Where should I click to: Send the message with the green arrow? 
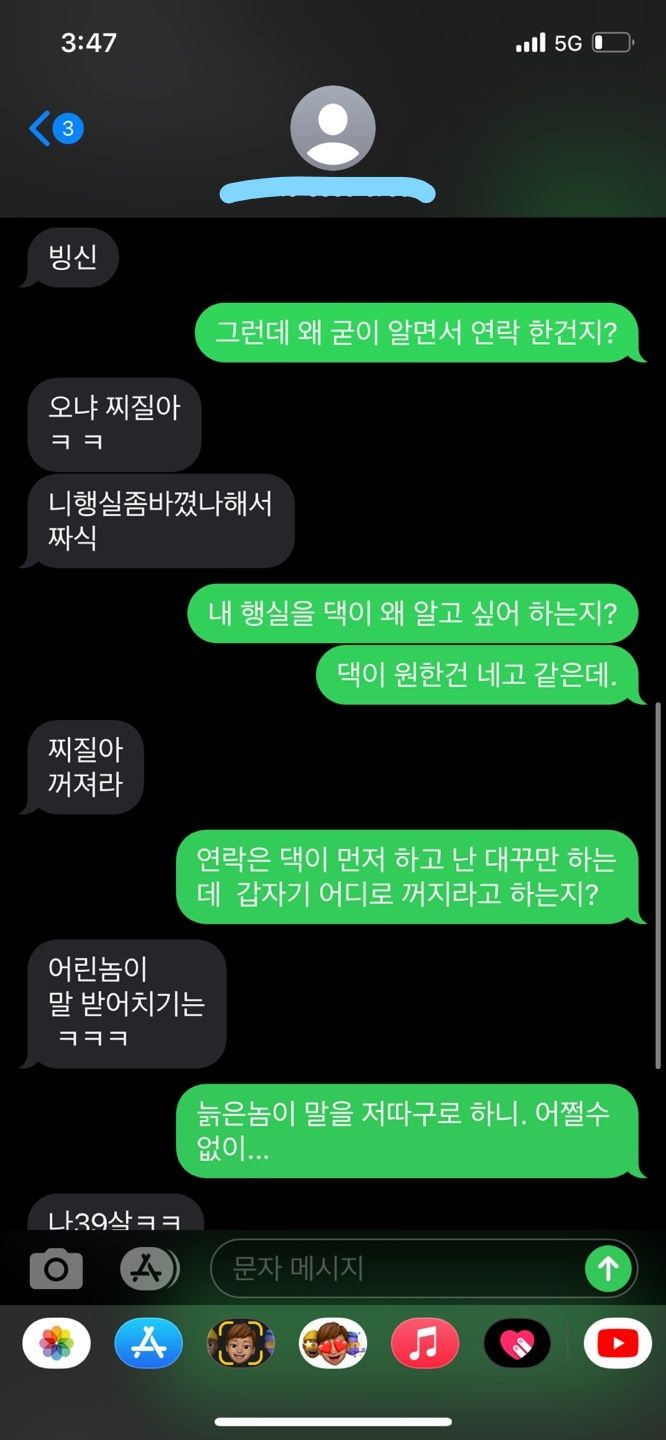(608, 1269)
